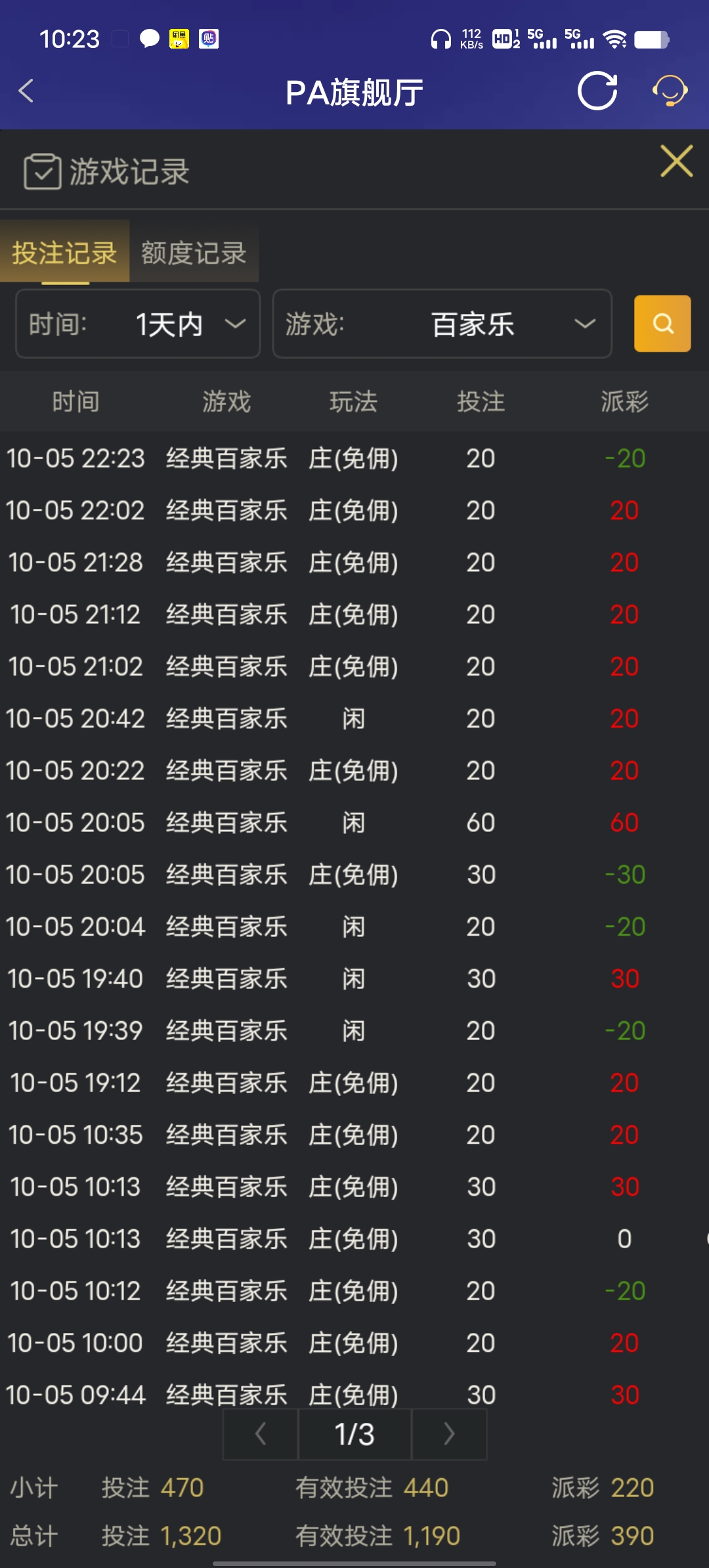Image resolution: width=709 pixels, height=1568 pixels.
Task: Expand the 游戏 dropdown showing 百家乐
Action: tap(442, 324)
